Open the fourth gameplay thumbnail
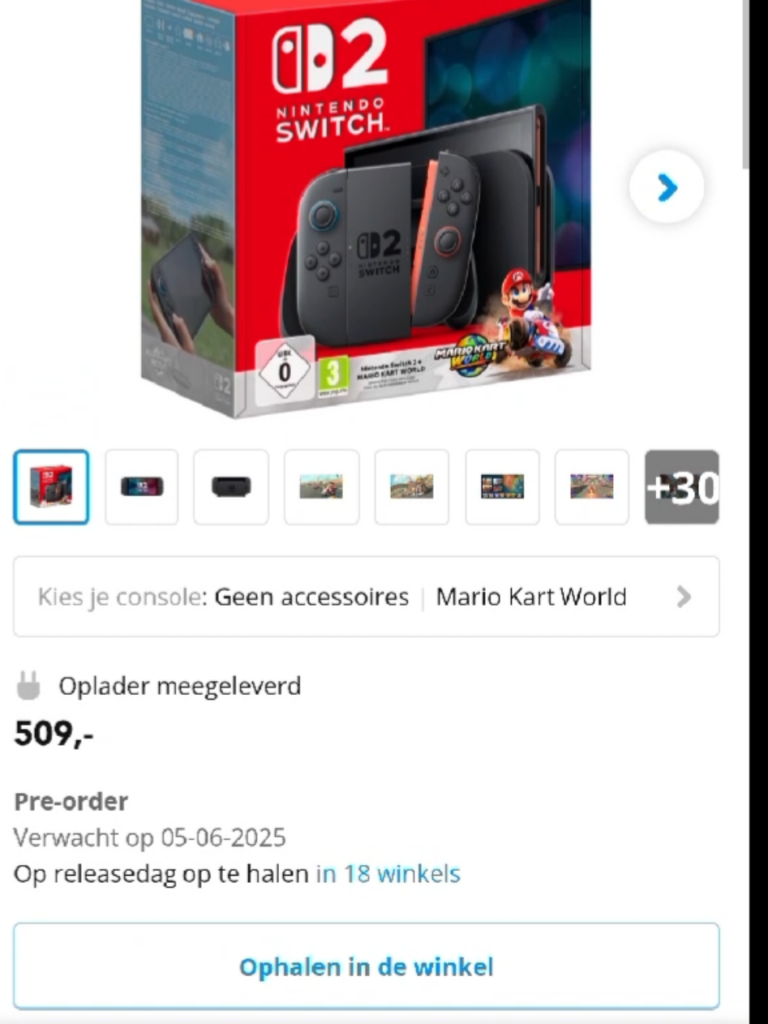Image resolution: width=768 pixels, height=1024 pixels. (321, 487)
